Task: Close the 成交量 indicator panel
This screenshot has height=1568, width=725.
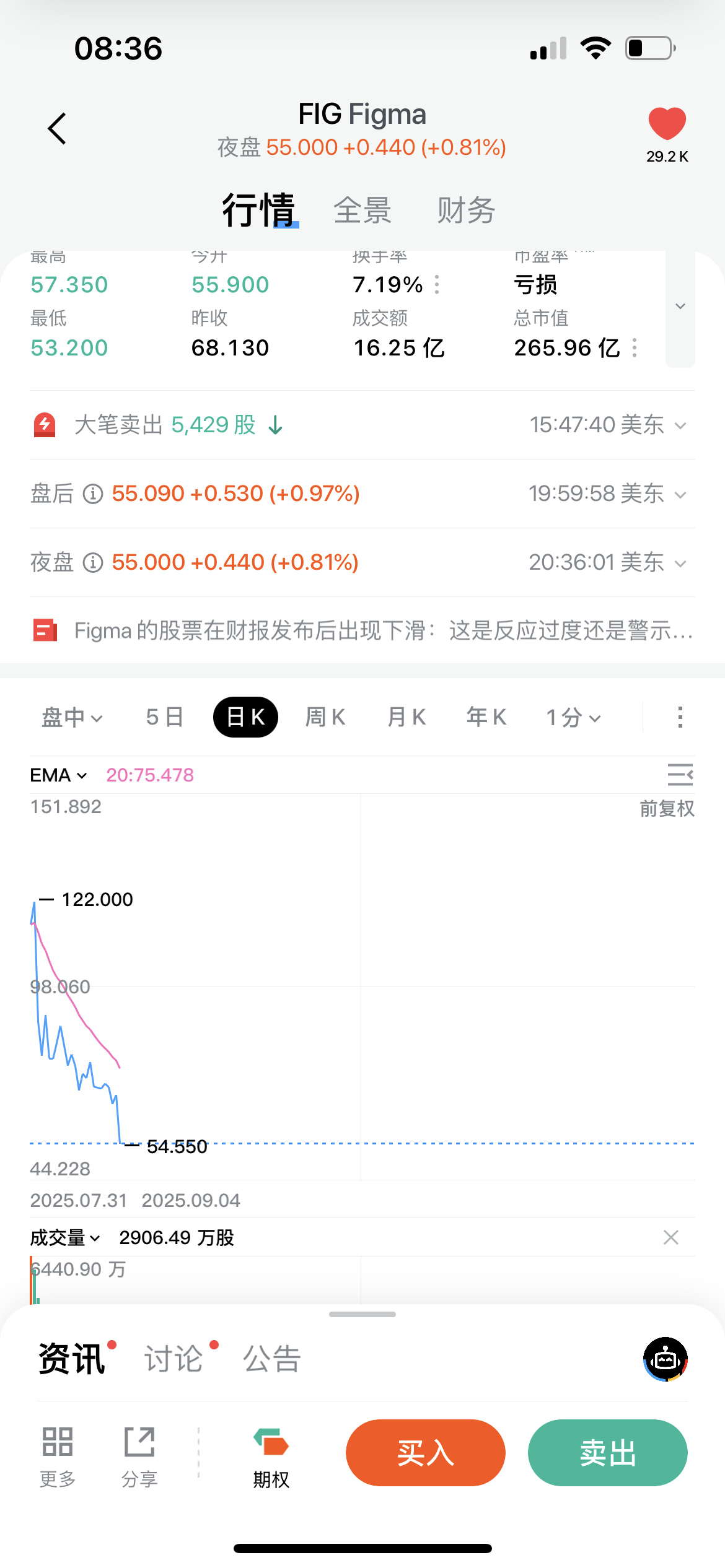Action: coord(671,1237)
